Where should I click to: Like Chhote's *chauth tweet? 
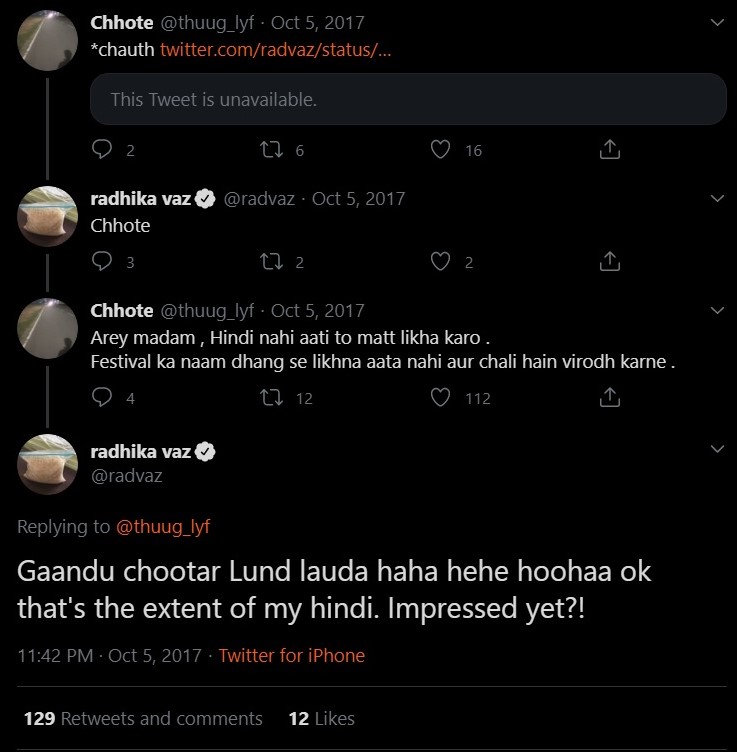(440, 150)
